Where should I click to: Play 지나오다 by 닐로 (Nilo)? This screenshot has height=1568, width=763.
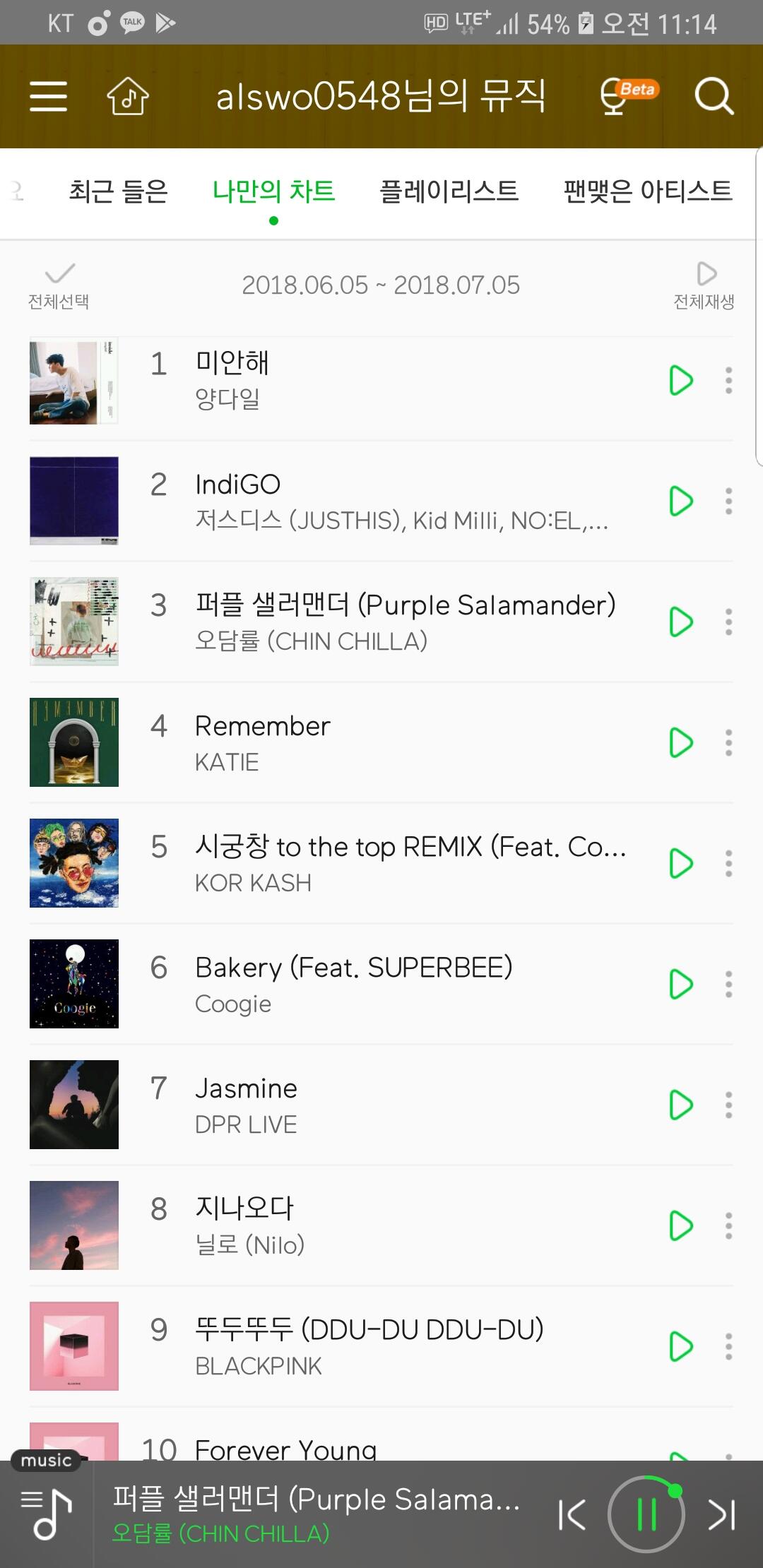coord(680,1226)
